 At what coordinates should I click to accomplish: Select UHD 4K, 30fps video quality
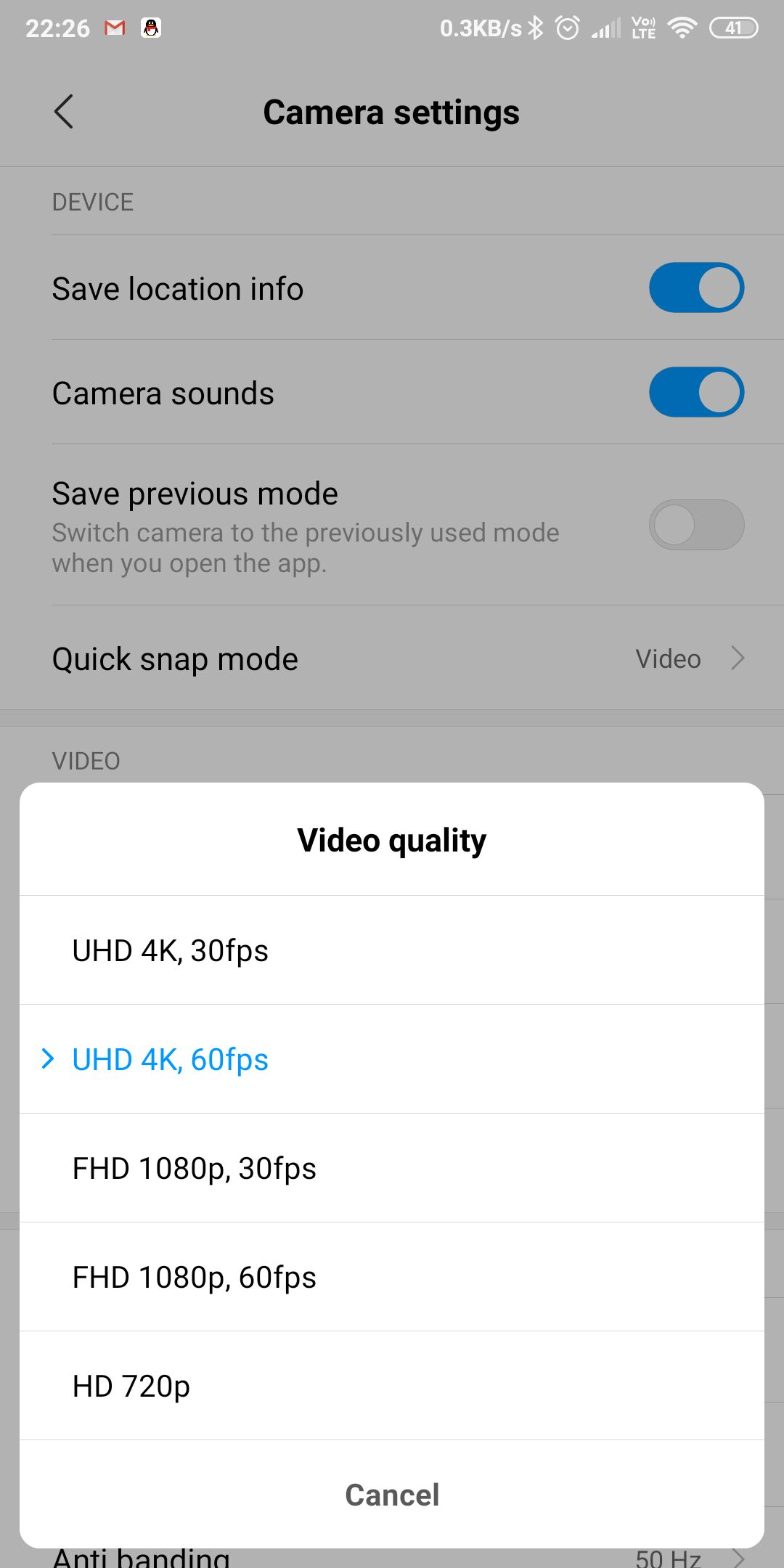point(392,950)
